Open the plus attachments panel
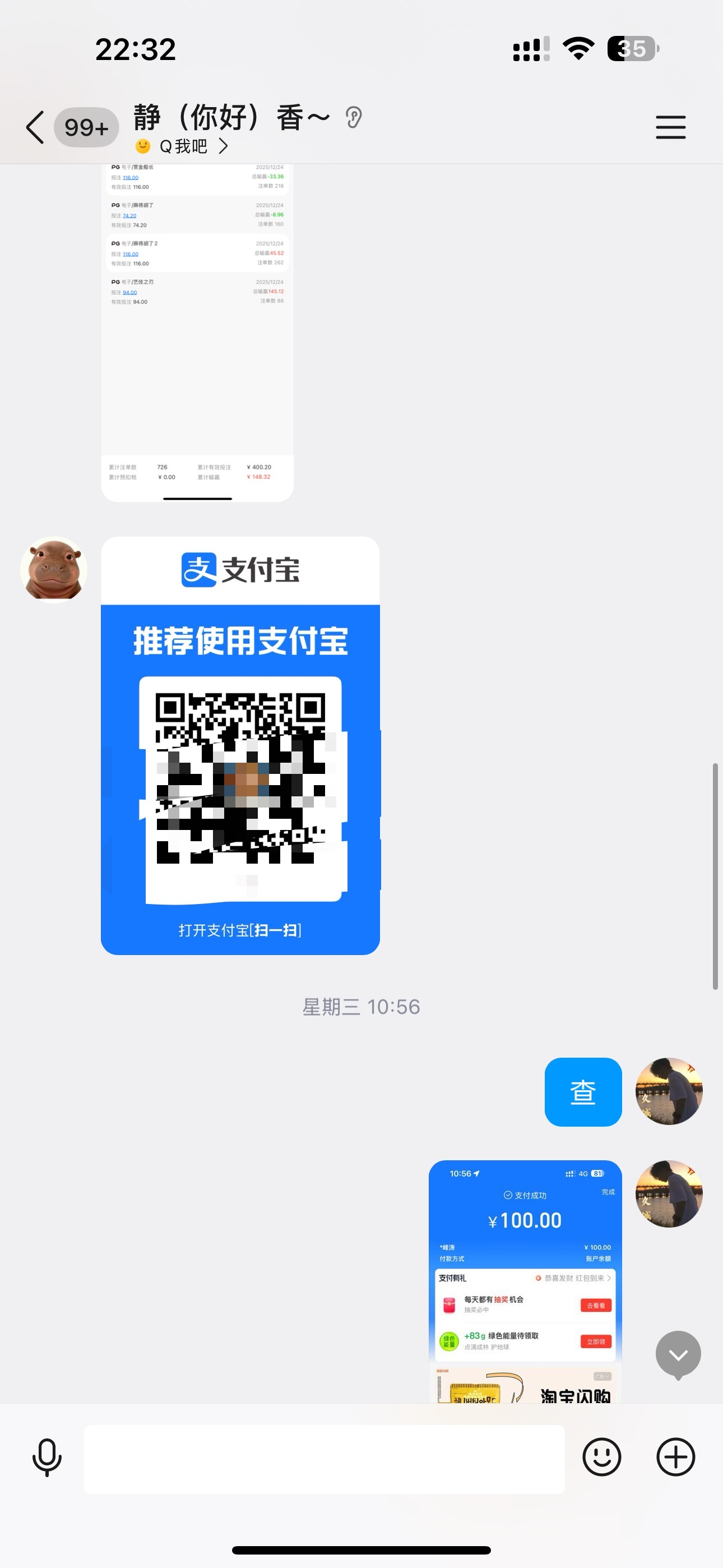This screenshot has width=723, height=1568. pos(675,1457)
